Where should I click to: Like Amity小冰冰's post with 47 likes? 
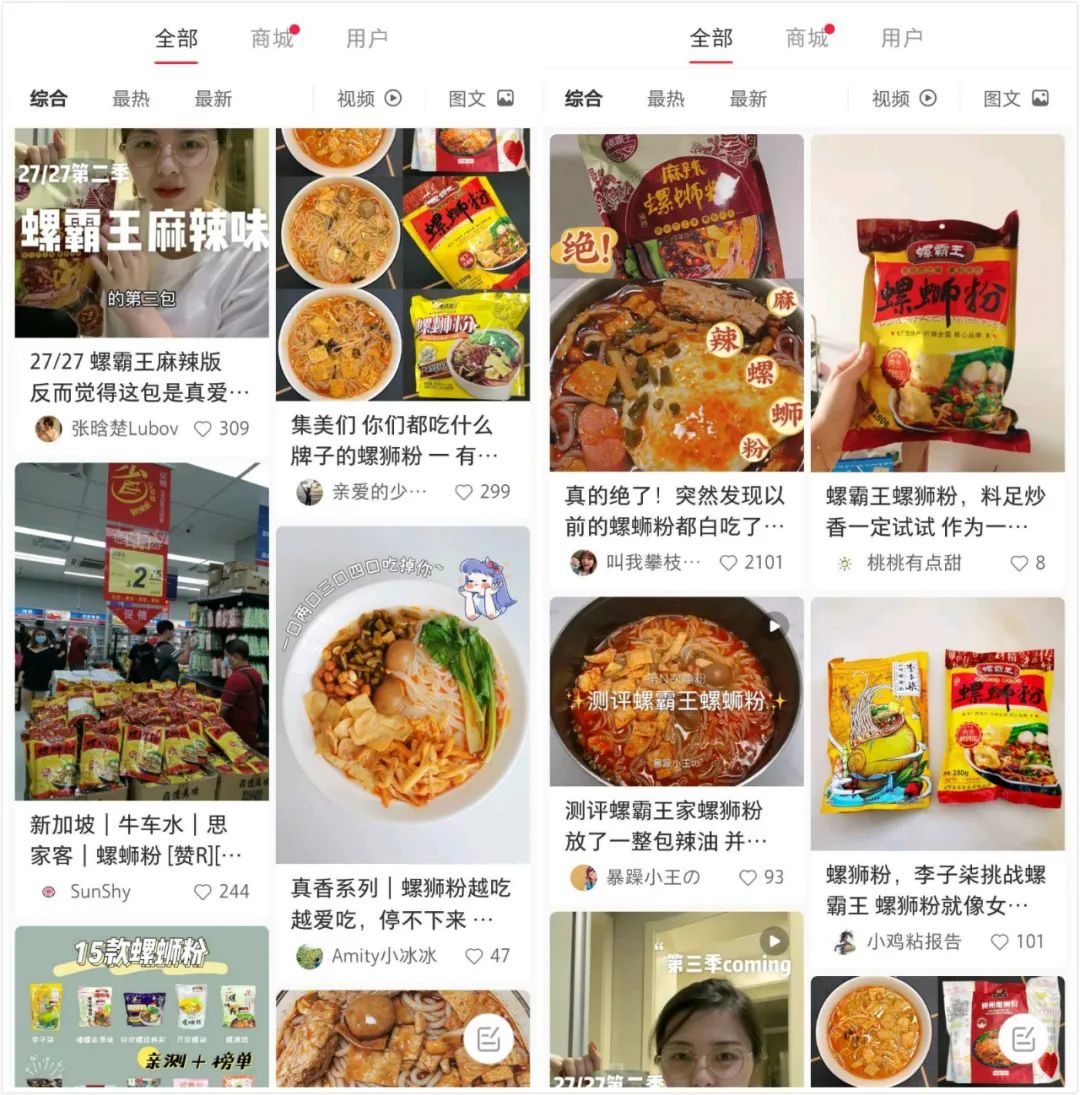(x=474, y=956)
